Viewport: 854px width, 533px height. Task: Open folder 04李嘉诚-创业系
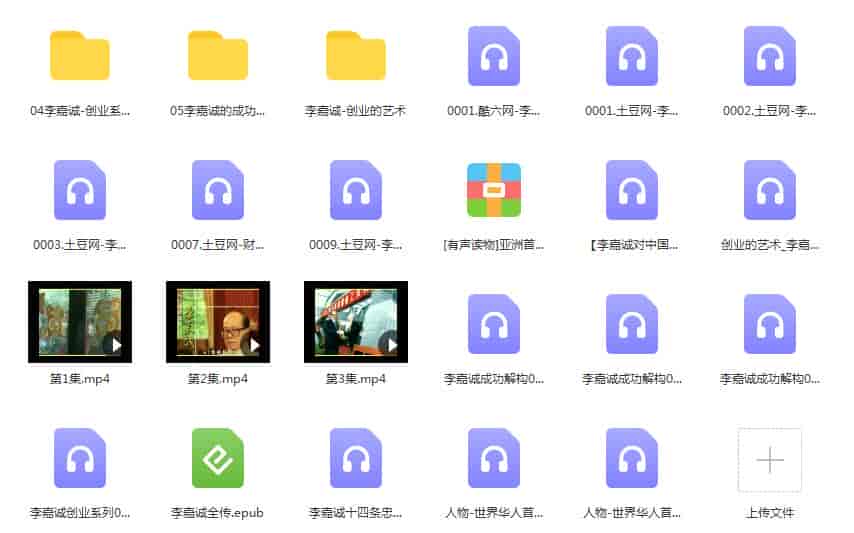tap(80, 56)
